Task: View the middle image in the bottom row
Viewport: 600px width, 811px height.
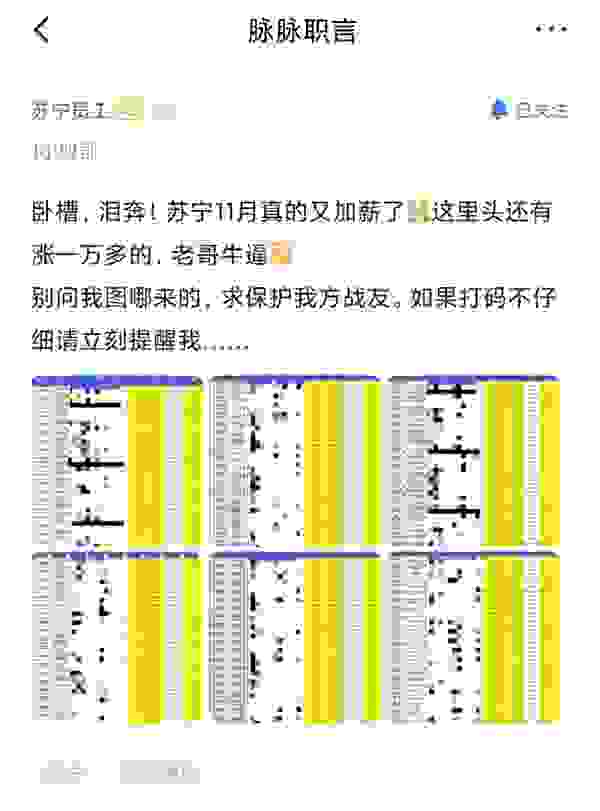Action: point(296,637)
